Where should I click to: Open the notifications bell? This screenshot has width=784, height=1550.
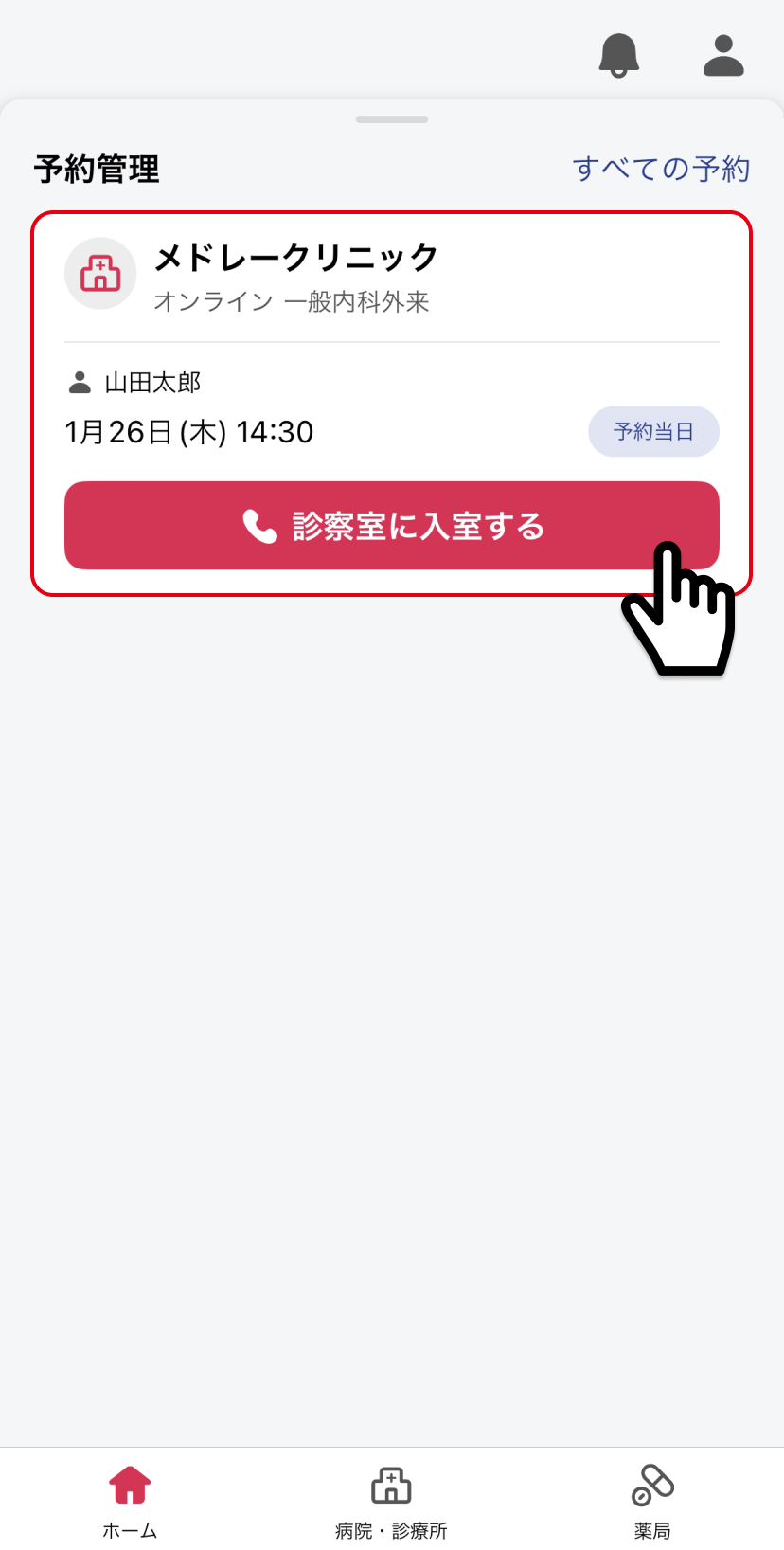click(x=619, y=54)
